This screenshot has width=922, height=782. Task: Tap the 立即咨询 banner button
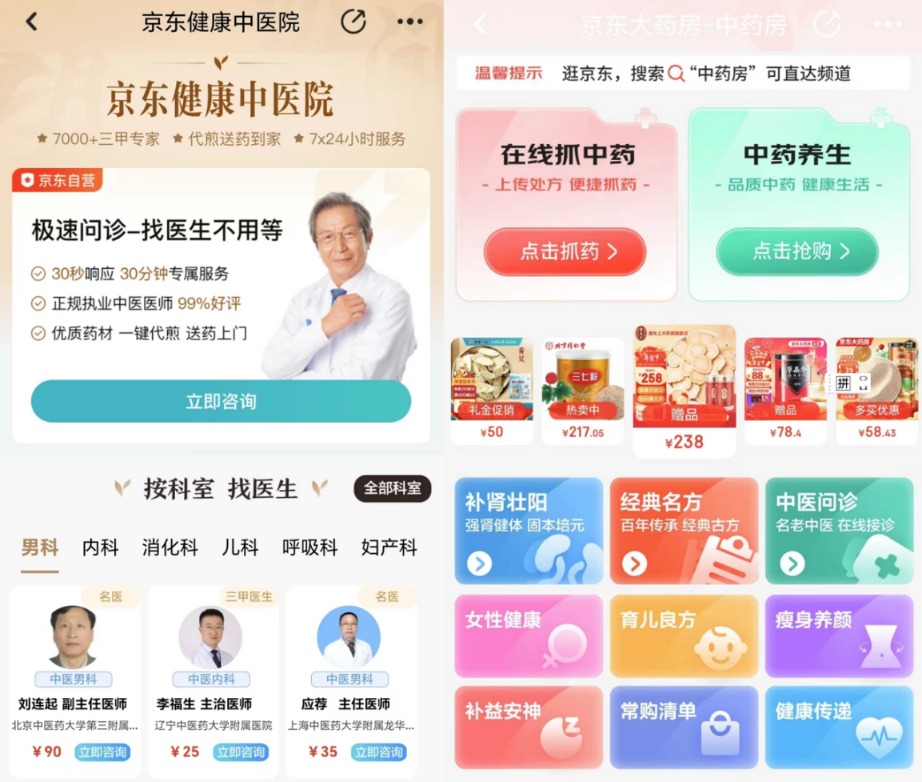[221, 401]
